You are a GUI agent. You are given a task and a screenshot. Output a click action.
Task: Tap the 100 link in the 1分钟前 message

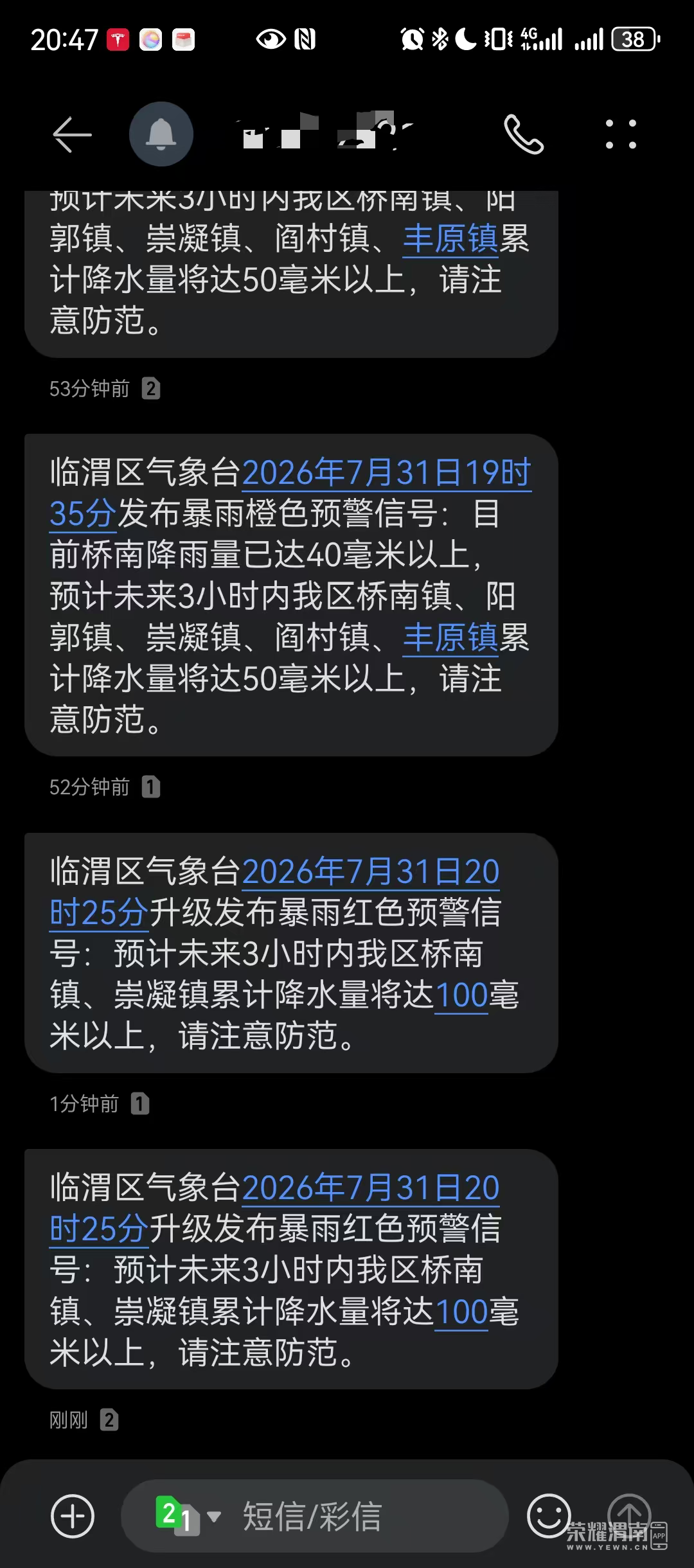(x=461, y=995)
